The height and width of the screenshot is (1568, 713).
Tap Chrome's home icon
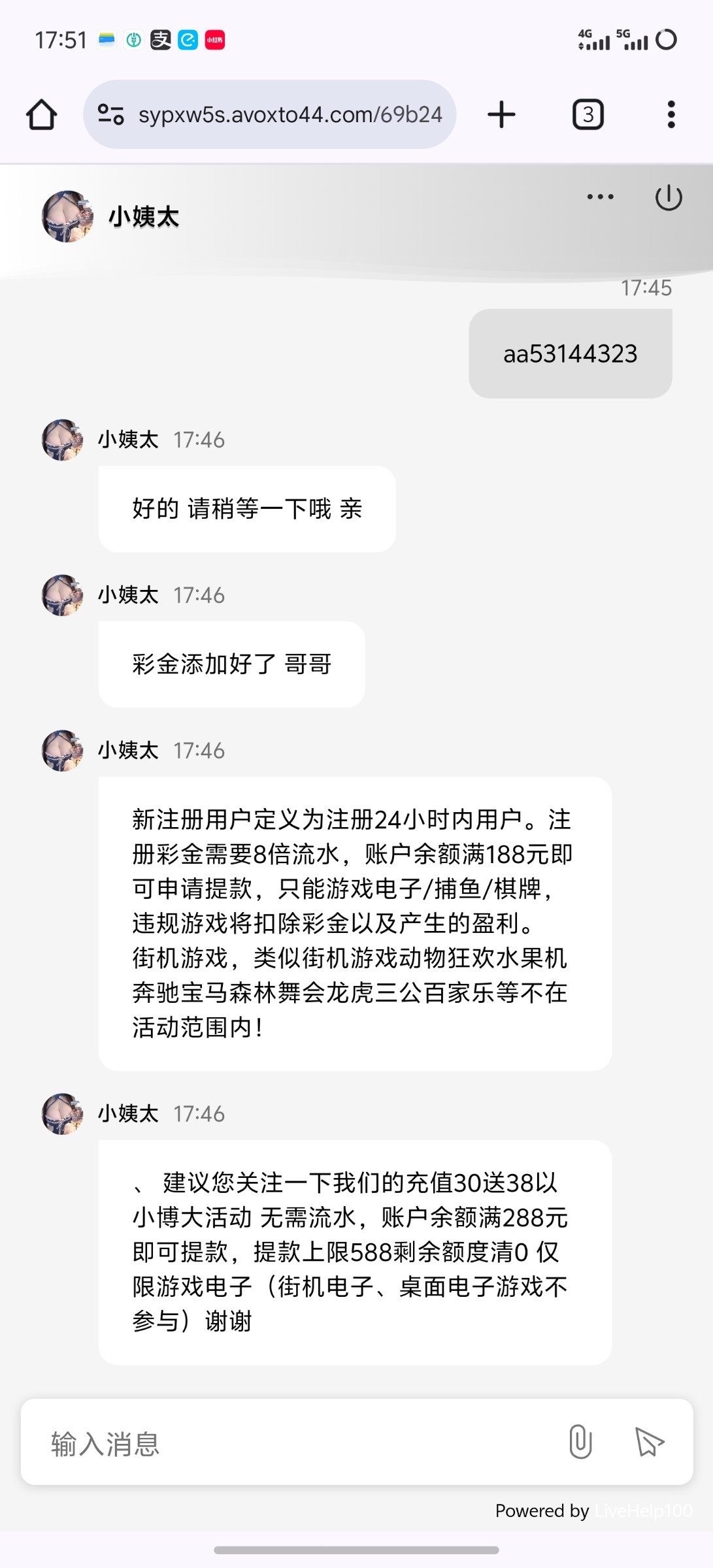pyautogui.click(x=41, y=114)
